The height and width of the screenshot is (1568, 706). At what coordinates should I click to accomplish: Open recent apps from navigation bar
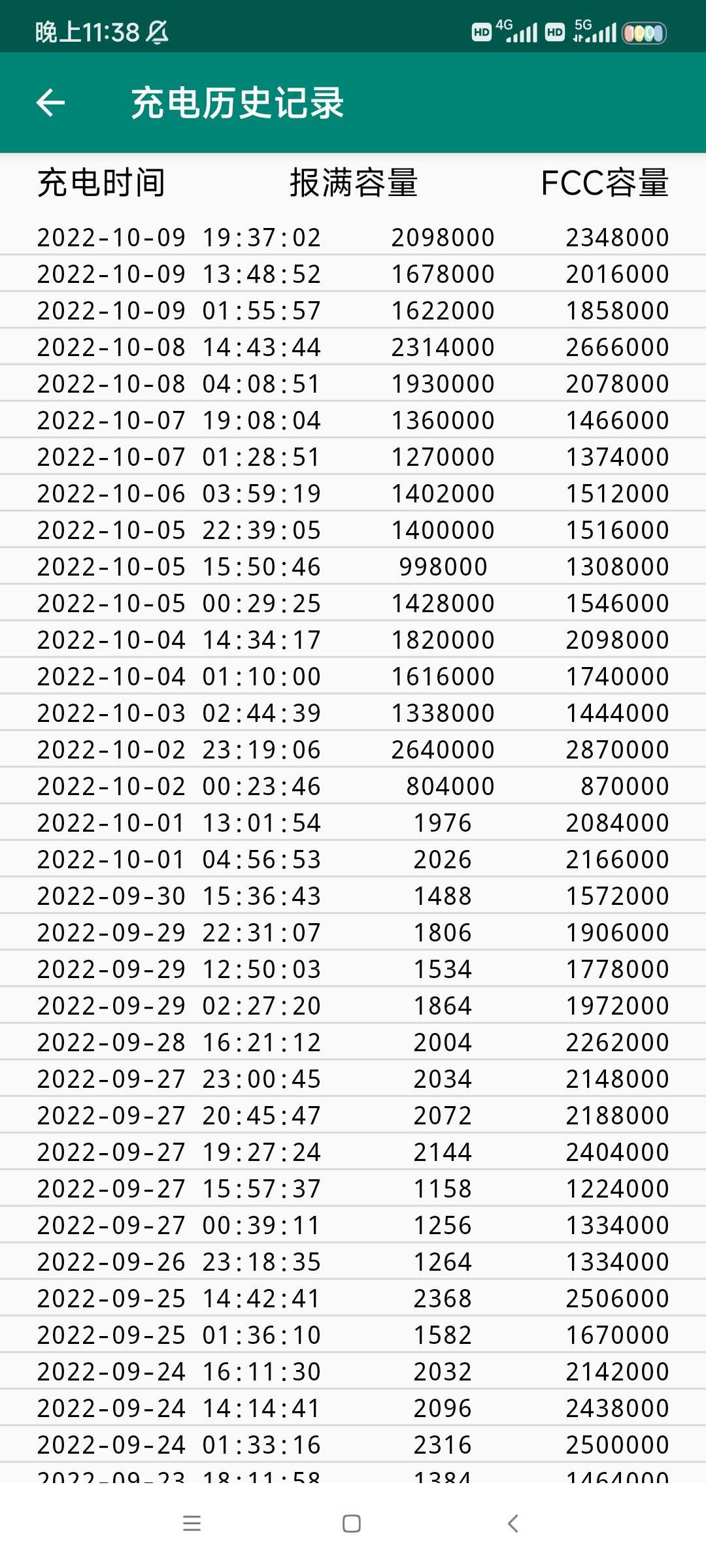(x=192, y=1524)
